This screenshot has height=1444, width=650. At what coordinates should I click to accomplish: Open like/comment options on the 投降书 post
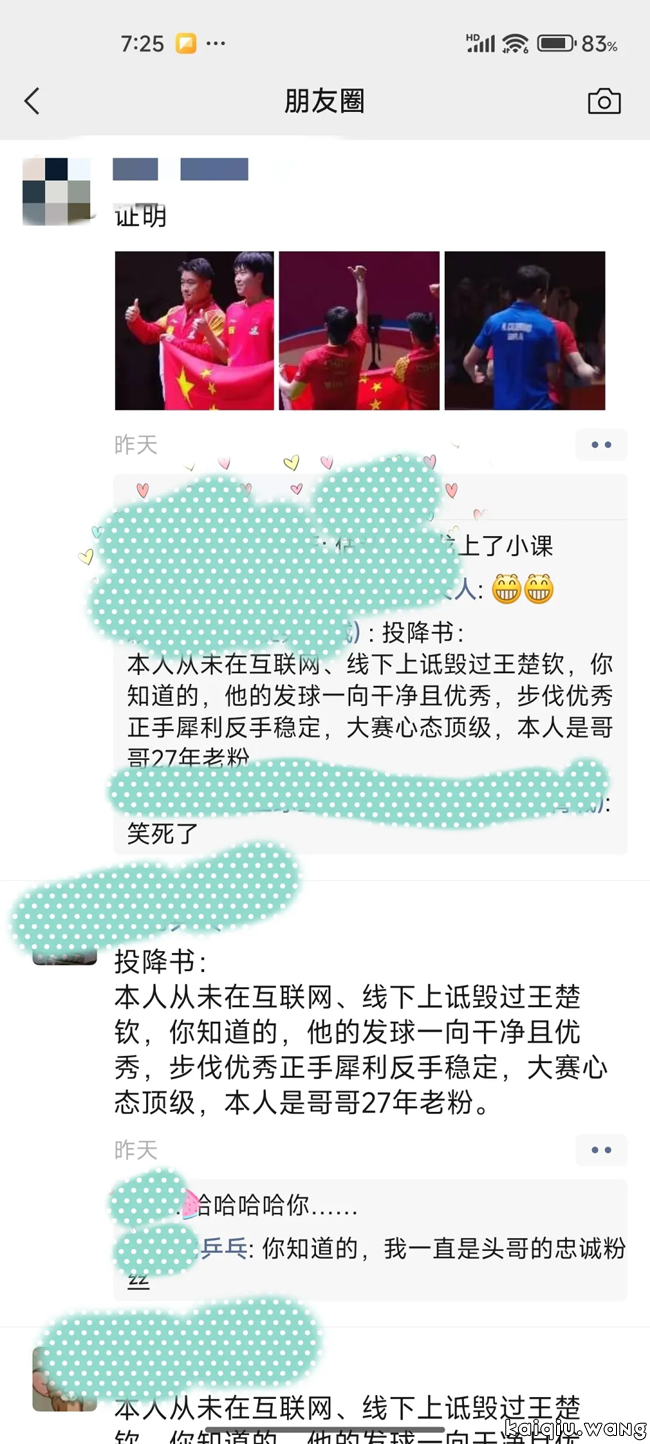601,1150
